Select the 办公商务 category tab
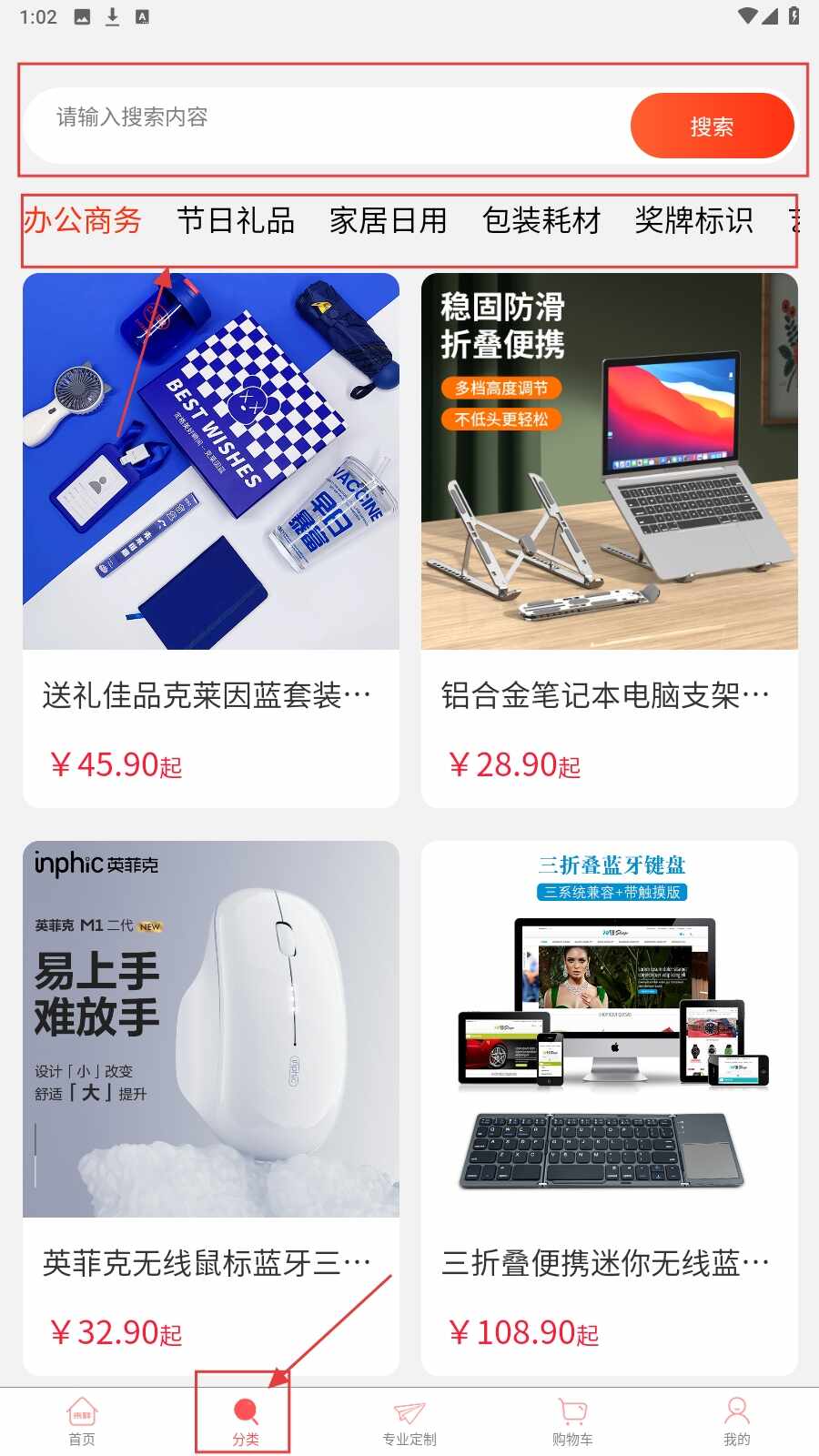 (83, 220)
